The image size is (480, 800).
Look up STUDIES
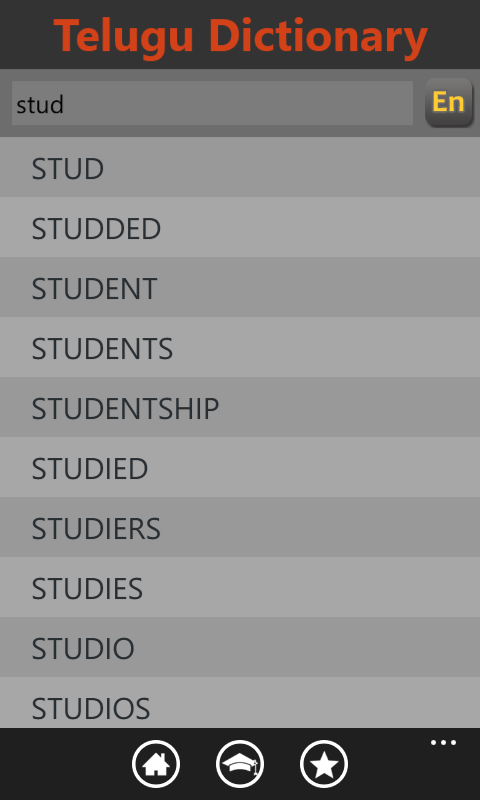click(240, 587)
